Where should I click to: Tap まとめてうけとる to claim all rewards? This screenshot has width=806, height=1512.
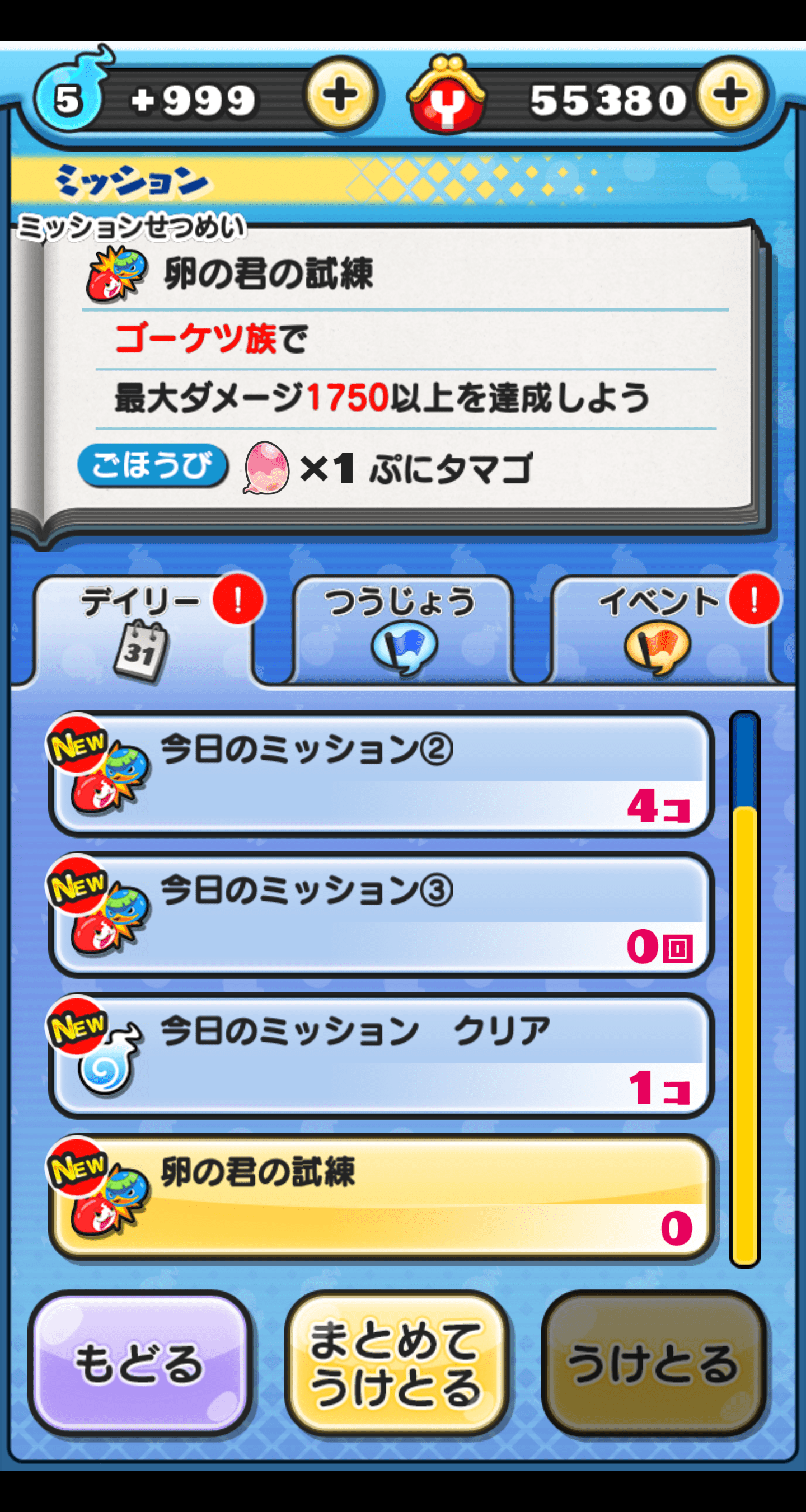coord(396,1363)
